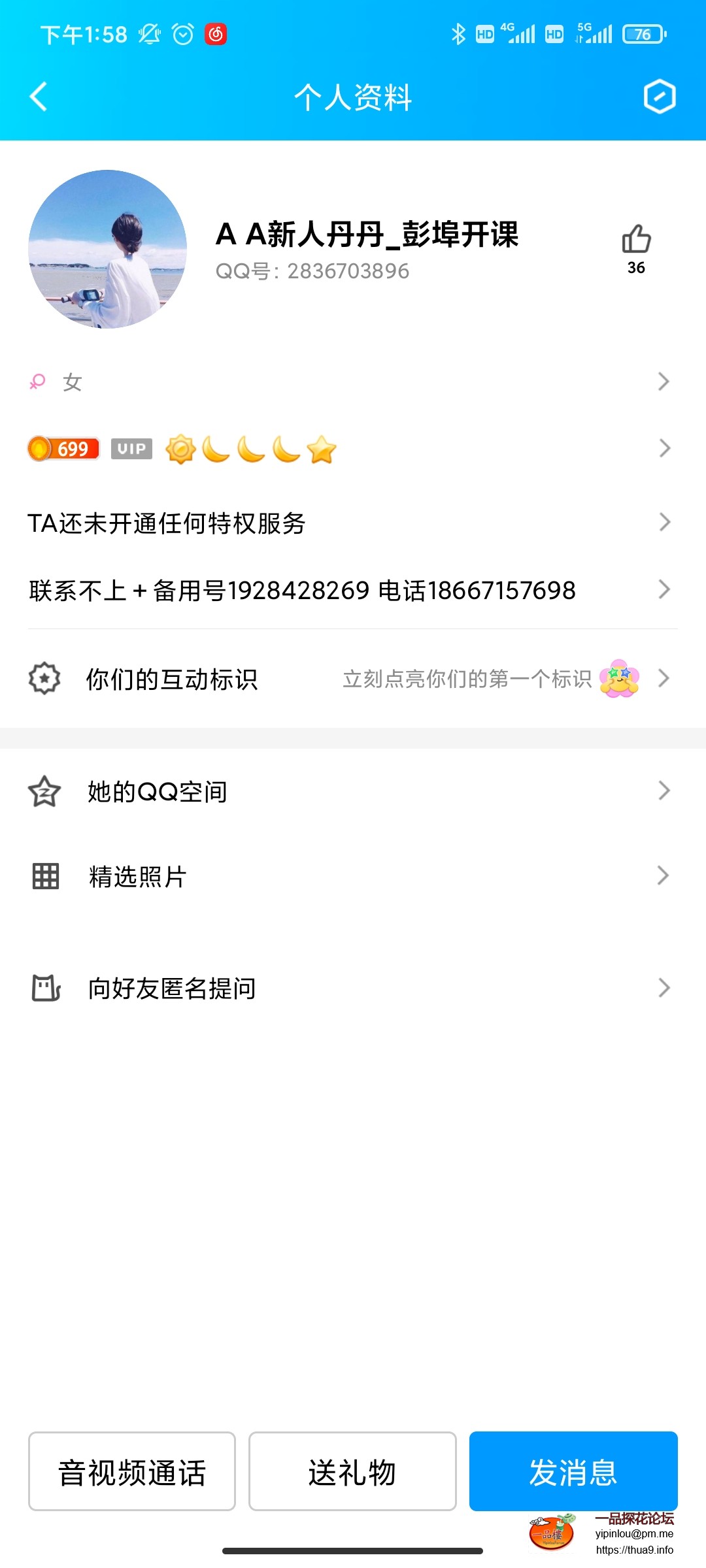The height and width of the screenshot is (1568, 706).
Task: Tap the anonymous question cat icon
Action: pyautogui.click(x=44, y=988)
